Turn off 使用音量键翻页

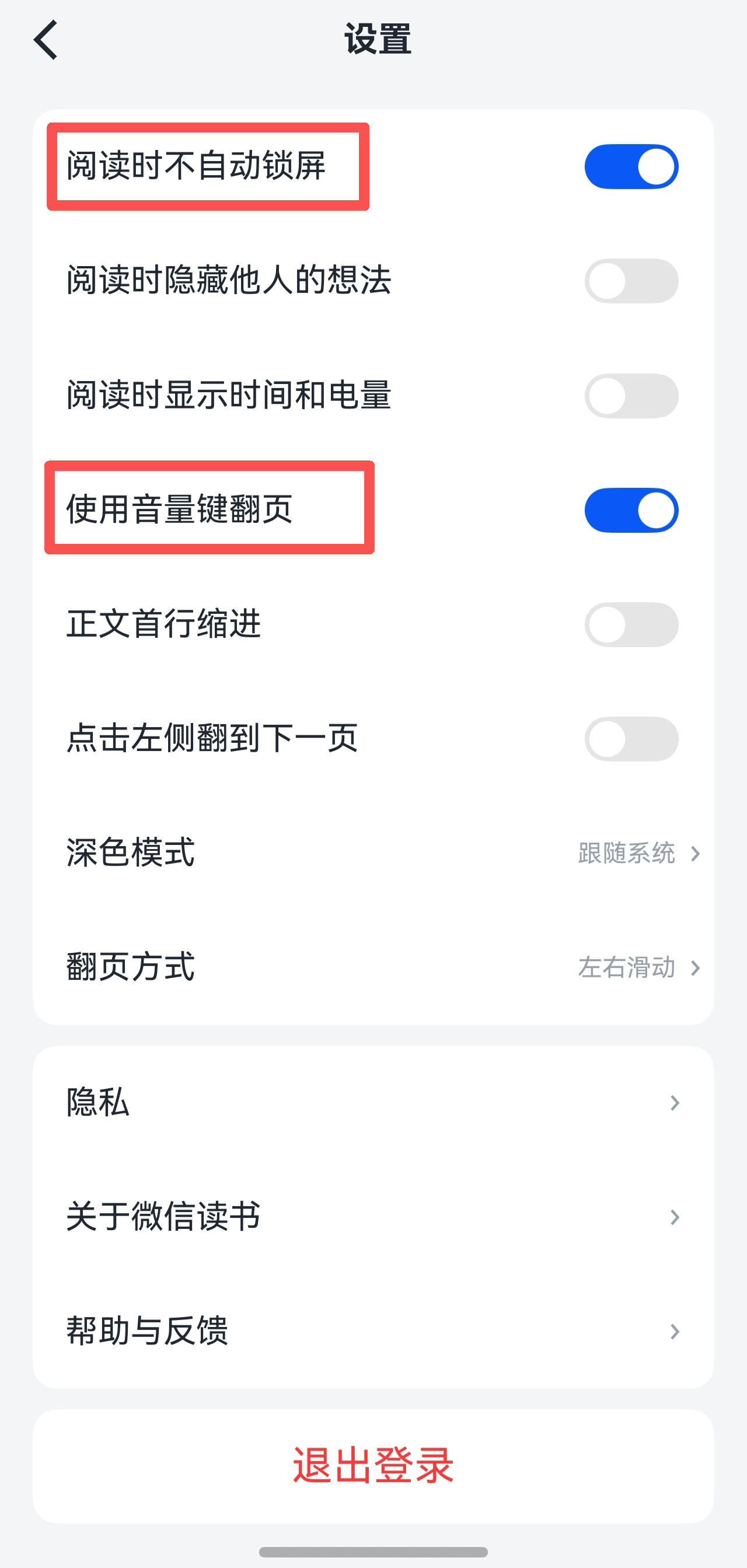coord(631,510)
